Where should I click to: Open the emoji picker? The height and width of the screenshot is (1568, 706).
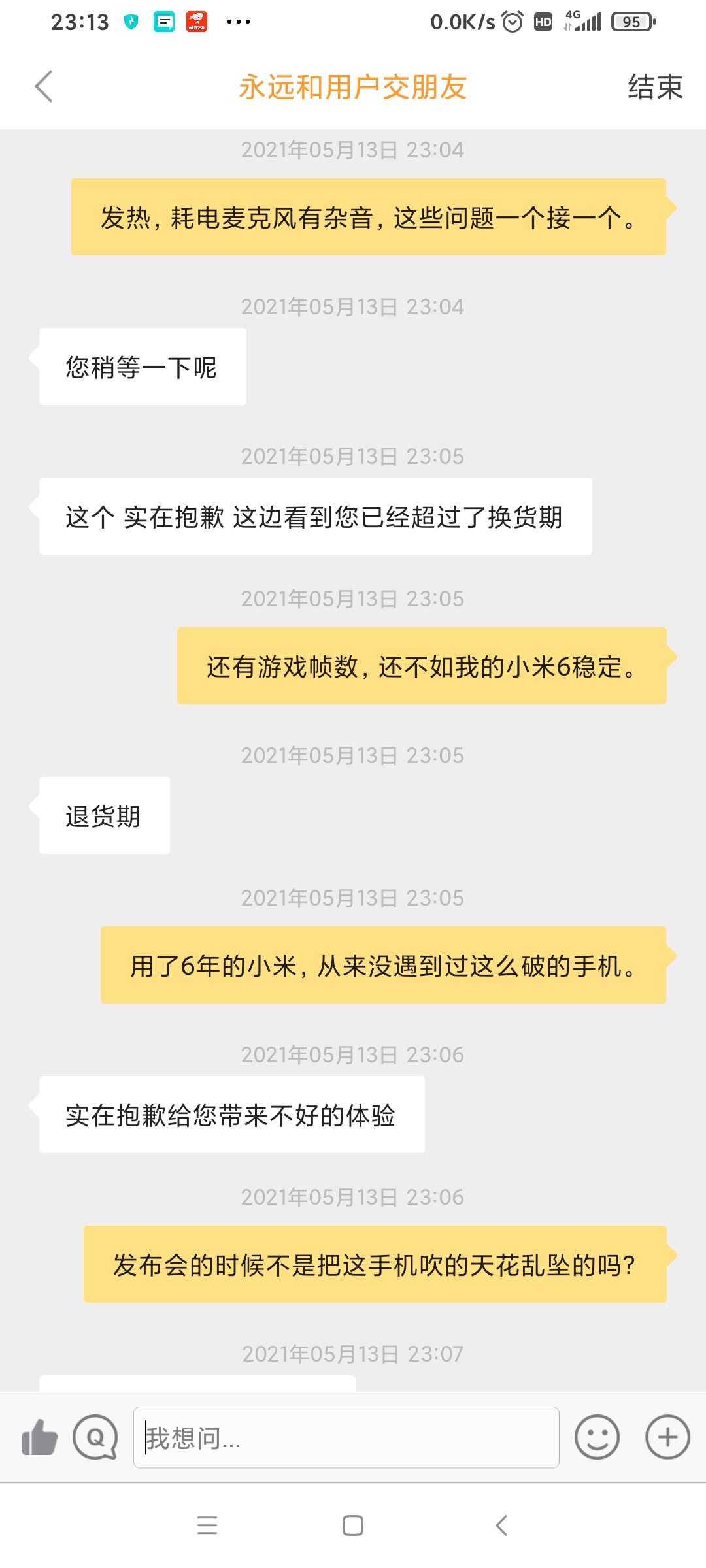pyautogui.click(x=597, y=1437)
